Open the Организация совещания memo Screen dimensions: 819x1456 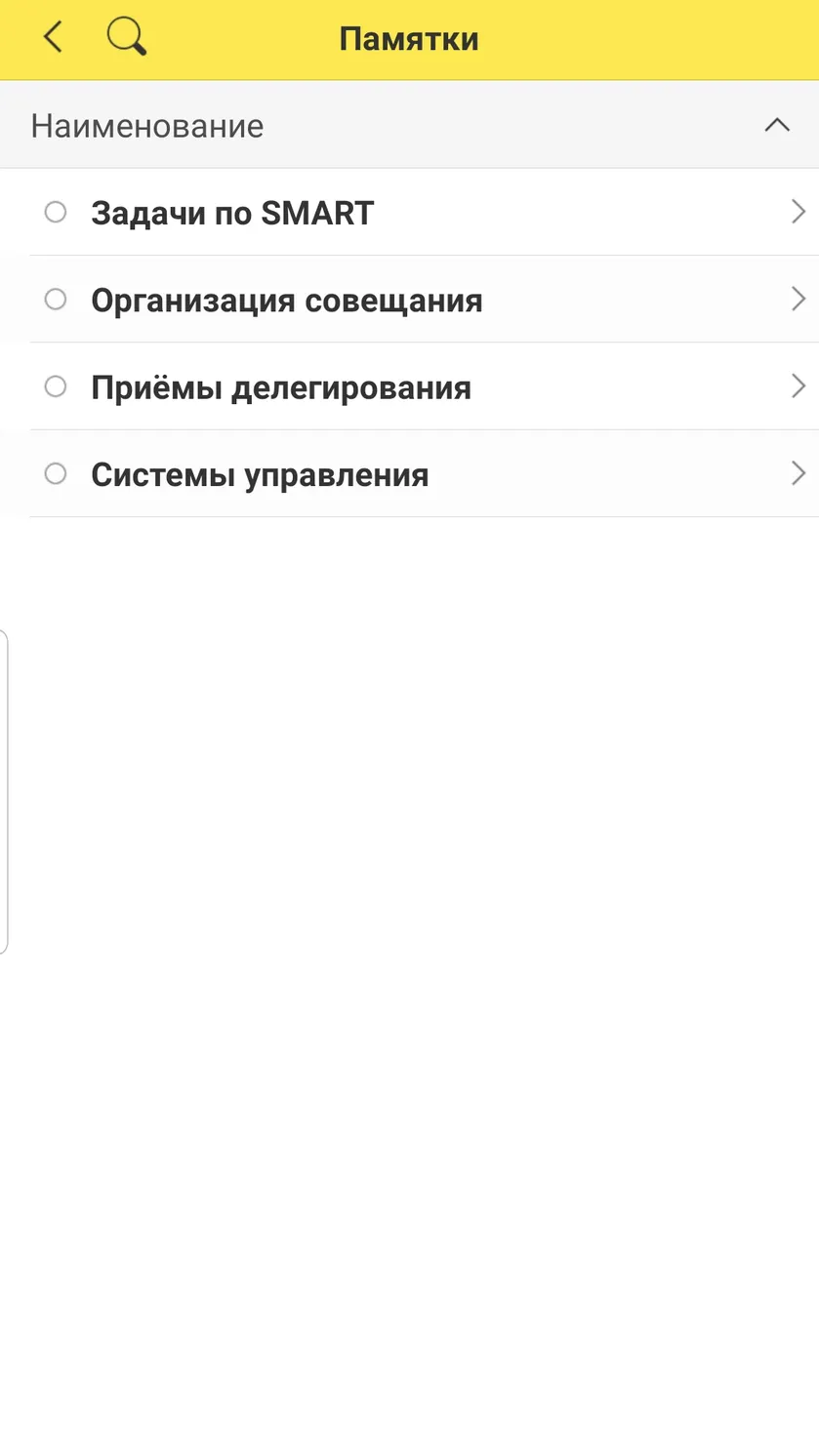point(409,299)
